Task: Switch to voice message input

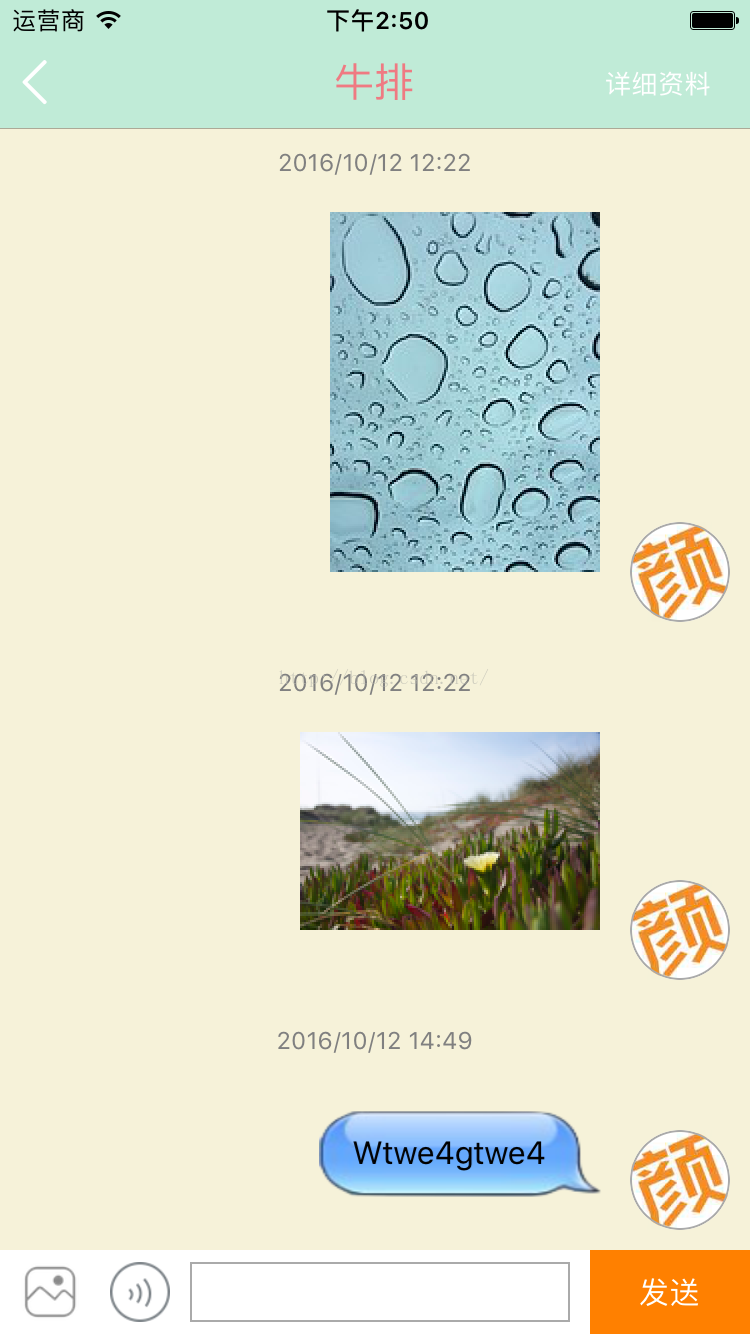Action: click(140, 1292)
